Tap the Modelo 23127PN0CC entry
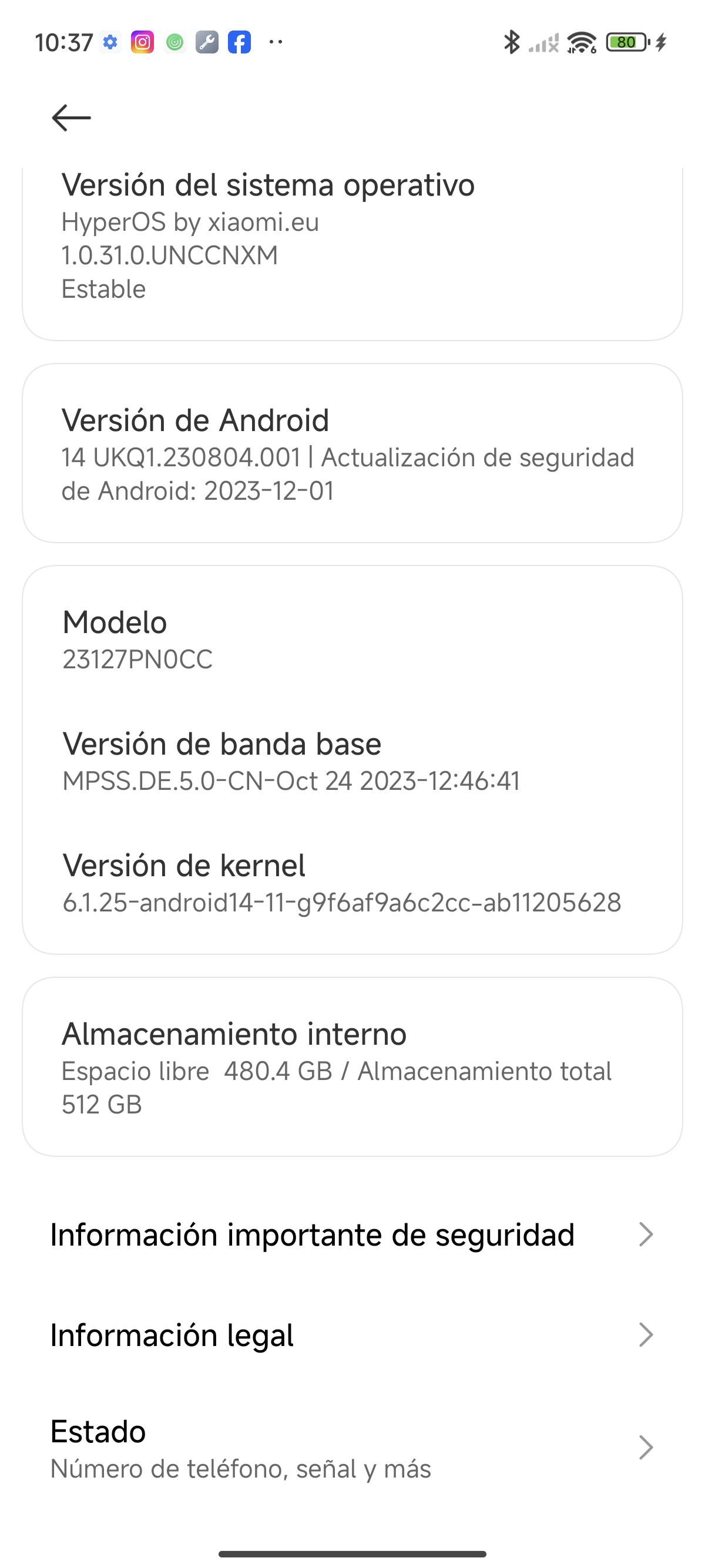Screen dimensions: 705x1568 [x=352, y=640]
